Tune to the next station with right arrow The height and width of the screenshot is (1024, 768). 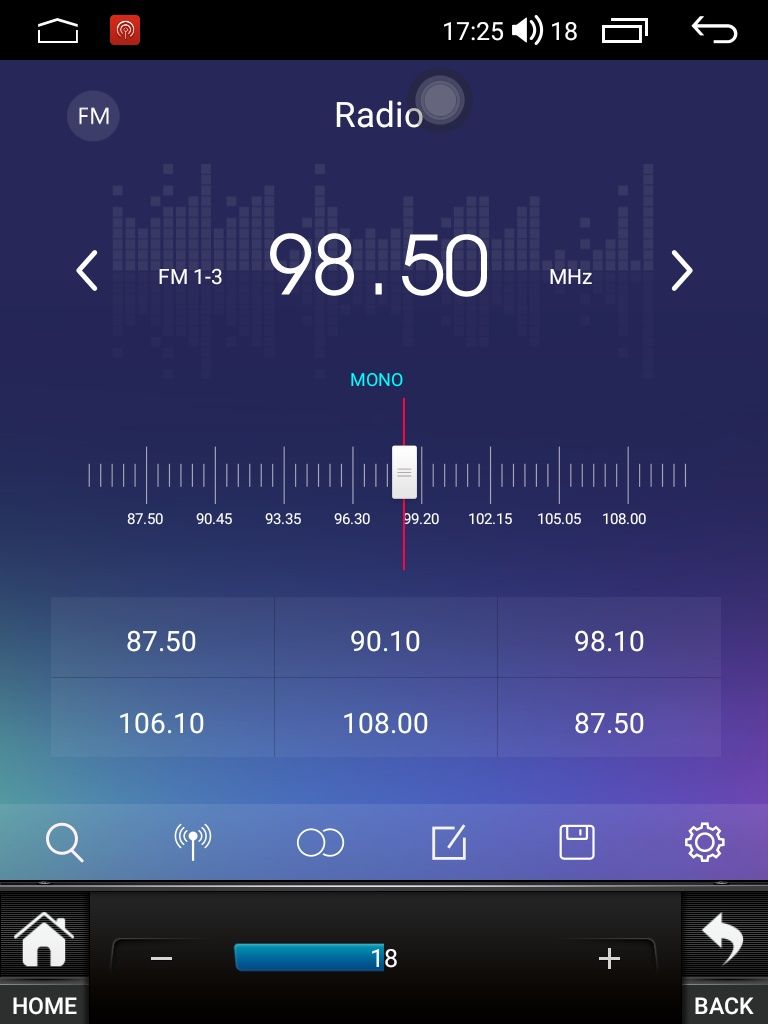[x=681, y=271]
